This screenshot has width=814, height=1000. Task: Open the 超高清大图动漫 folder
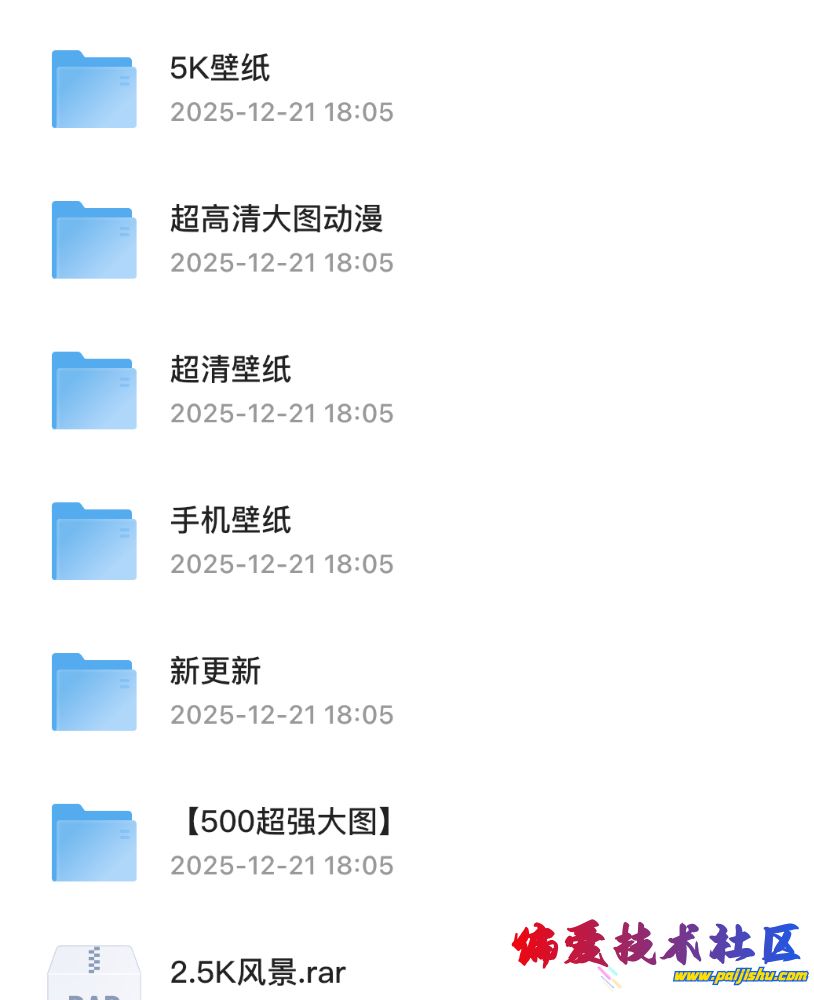pyautogui.click(x=276, y=219)
